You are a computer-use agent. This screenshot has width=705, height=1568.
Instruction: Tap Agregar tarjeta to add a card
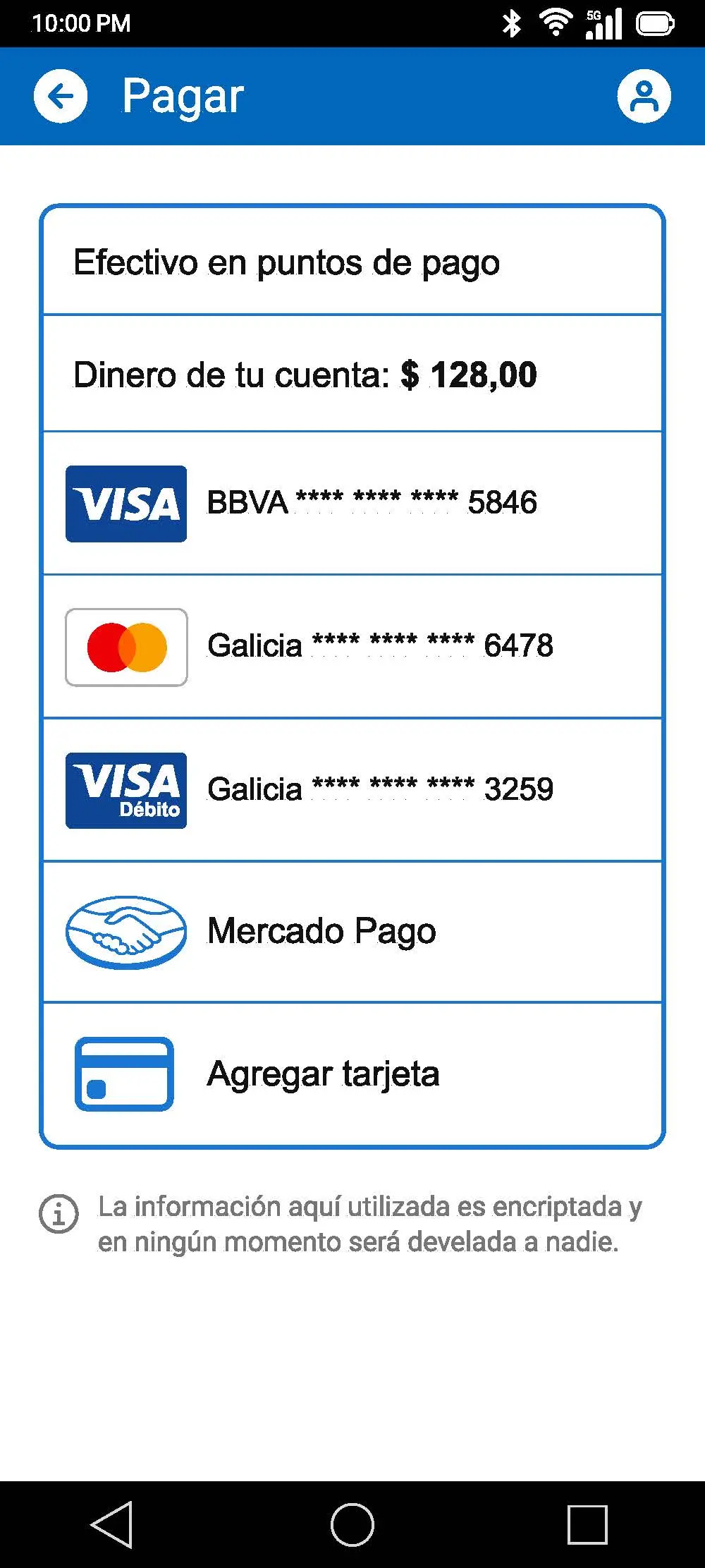click(352, 1074)
